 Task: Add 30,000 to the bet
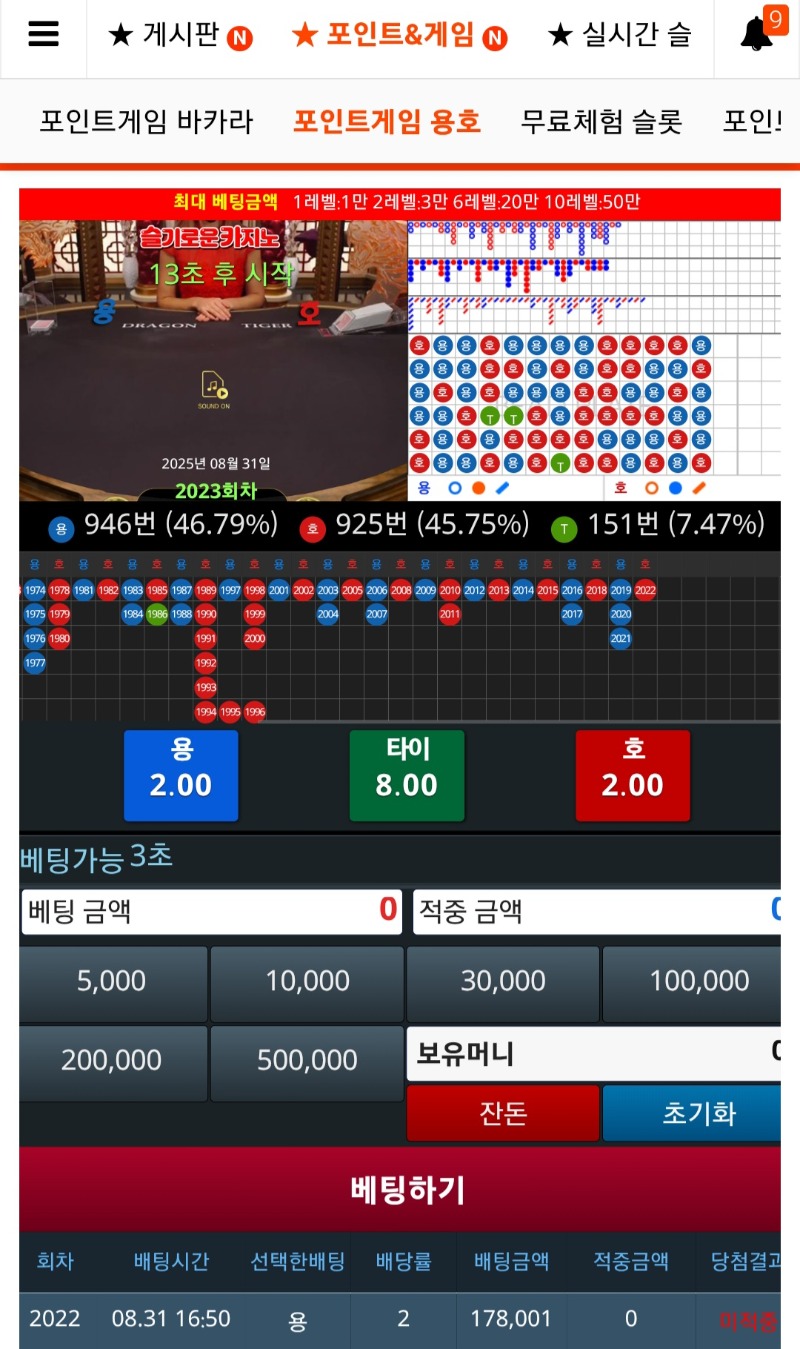503,981
